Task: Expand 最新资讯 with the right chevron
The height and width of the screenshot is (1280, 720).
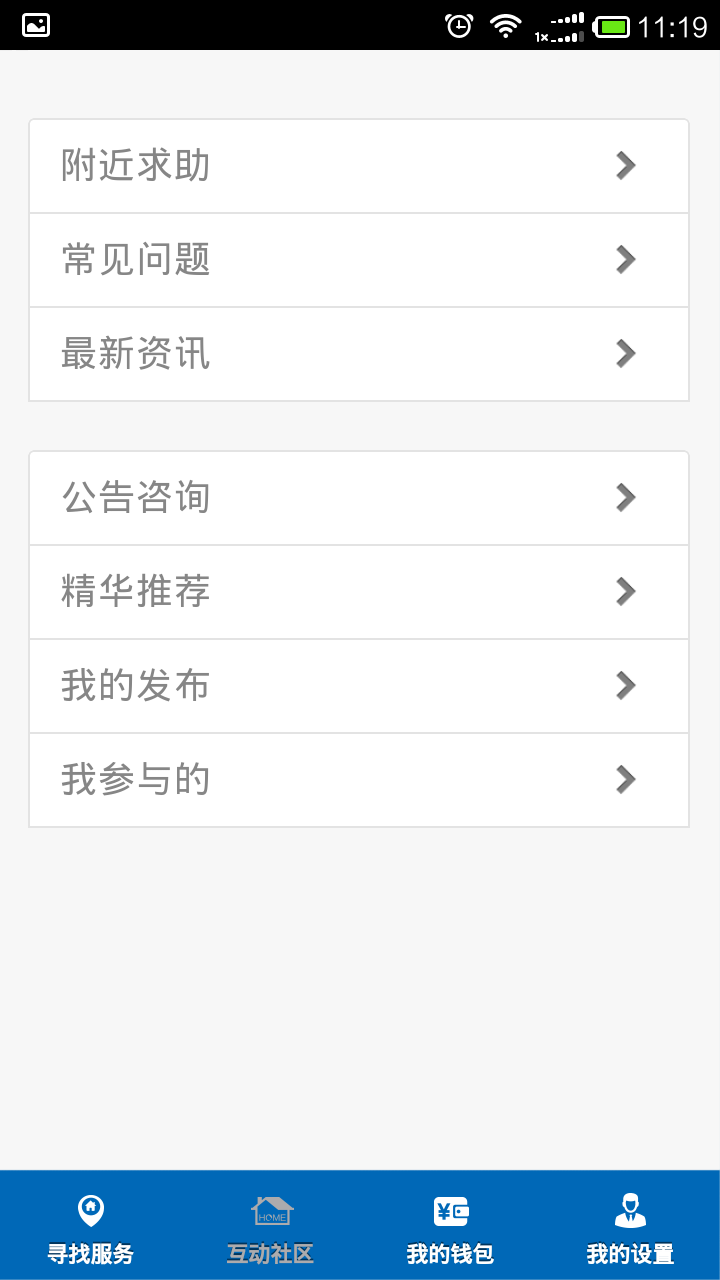Action: pyautogui.click(x=624, y=354)
